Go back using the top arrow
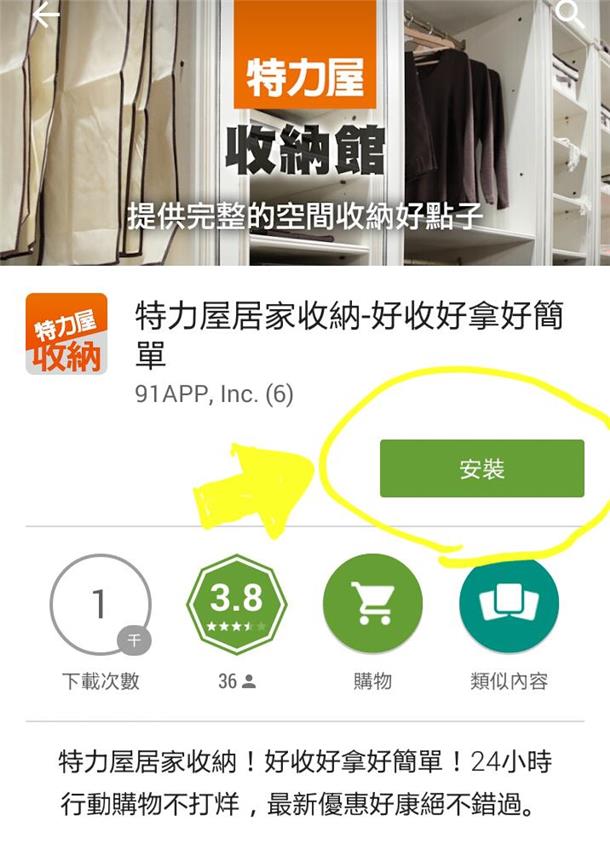This screenshot has height=855, width=610. [x=45, y=17]
